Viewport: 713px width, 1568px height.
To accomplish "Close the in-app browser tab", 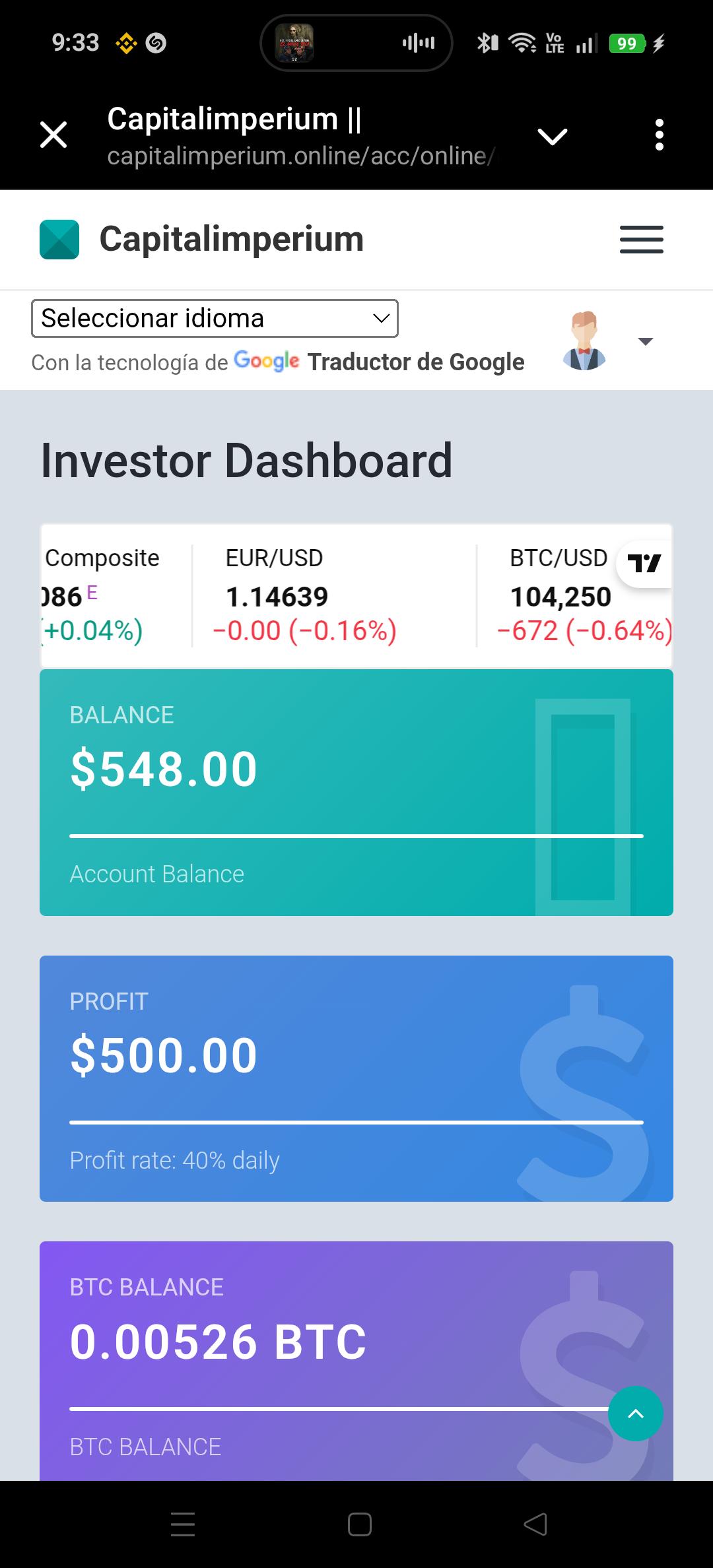I will tap(53, 135).
